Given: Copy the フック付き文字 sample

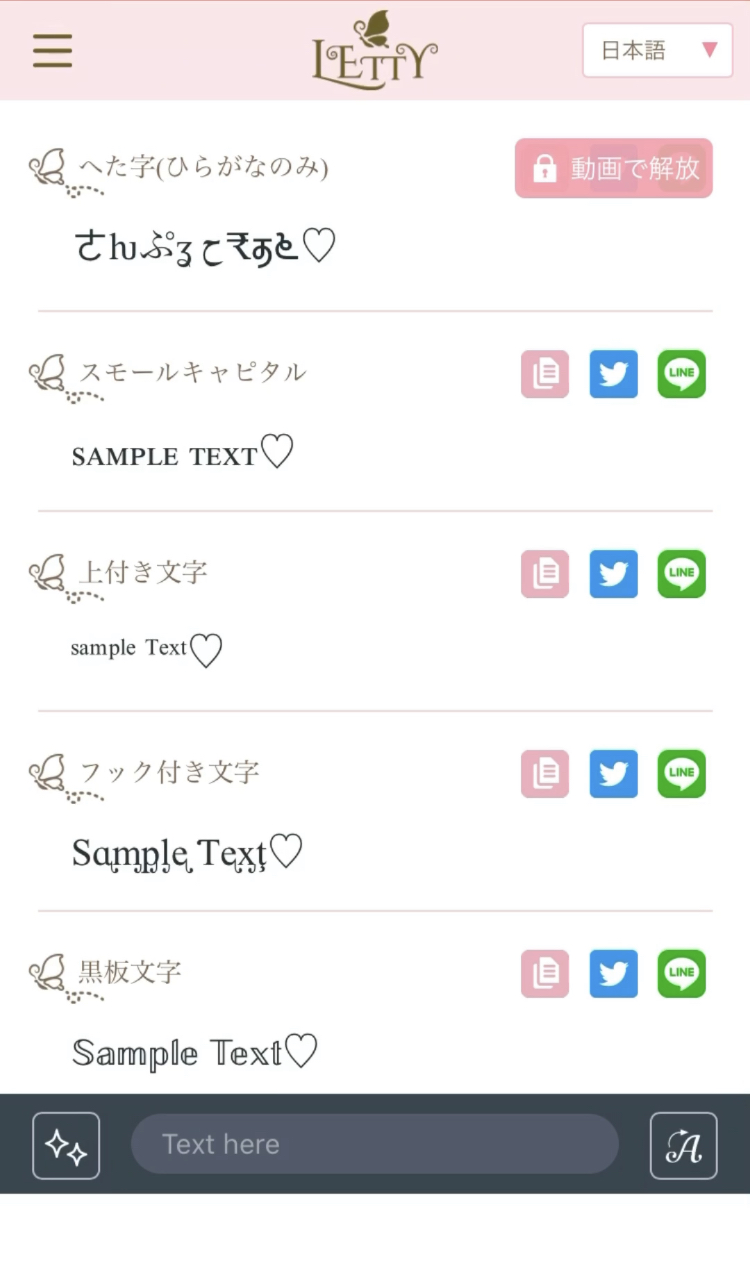Looking at the screenshot, I should (x=544, y=773).
